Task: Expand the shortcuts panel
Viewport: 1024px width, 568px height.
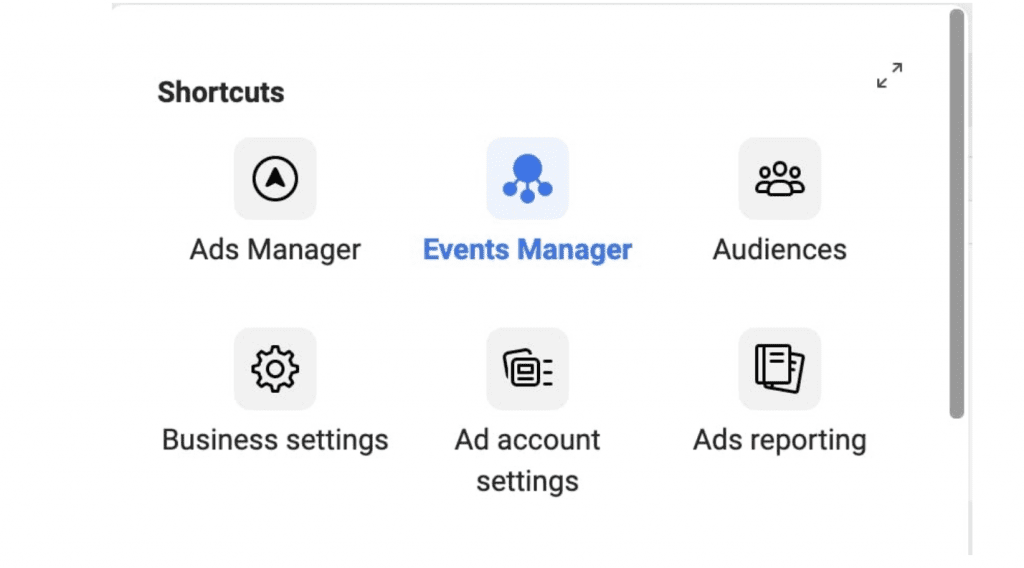Action: click(x=889, y=76)
